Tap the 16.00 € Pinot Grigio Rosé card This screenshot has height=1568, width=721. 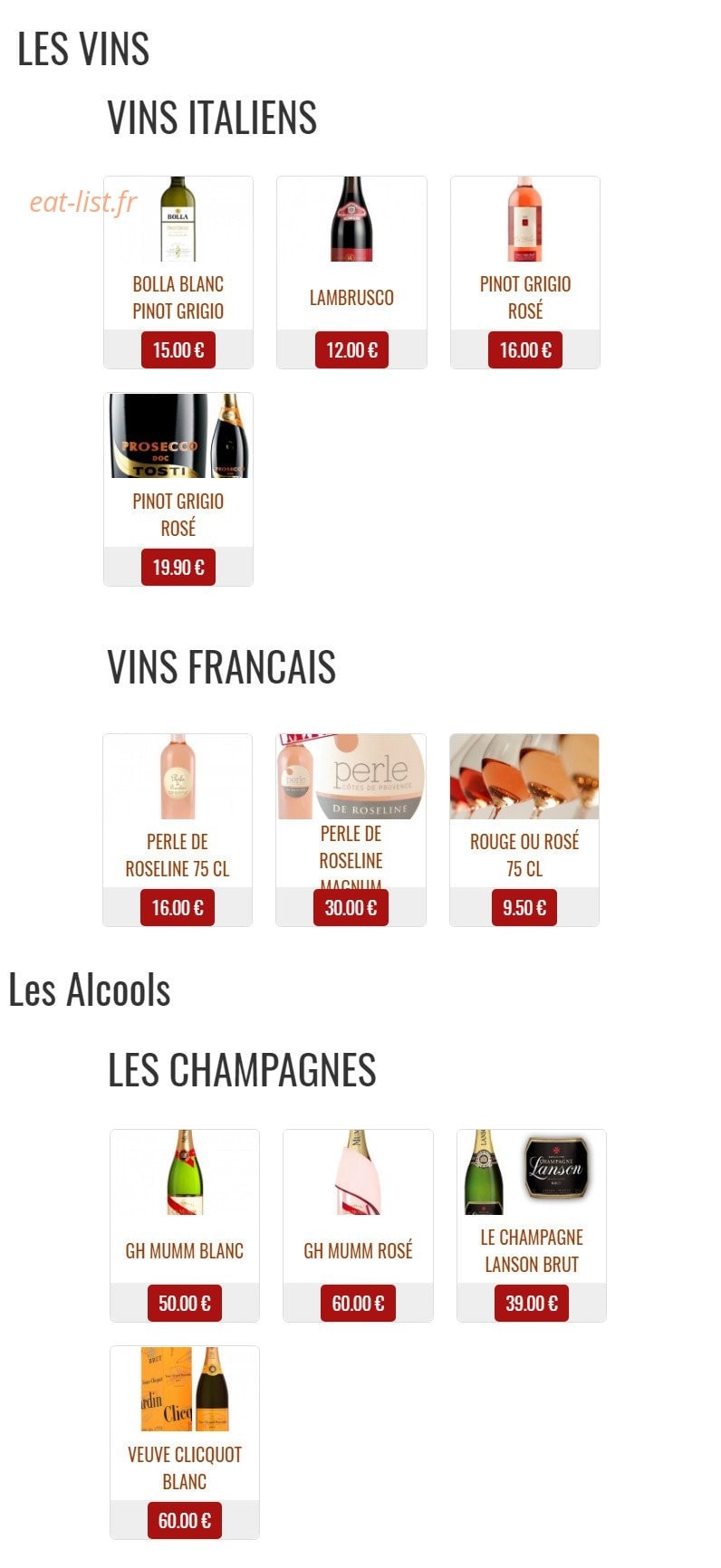pos(525,272)
